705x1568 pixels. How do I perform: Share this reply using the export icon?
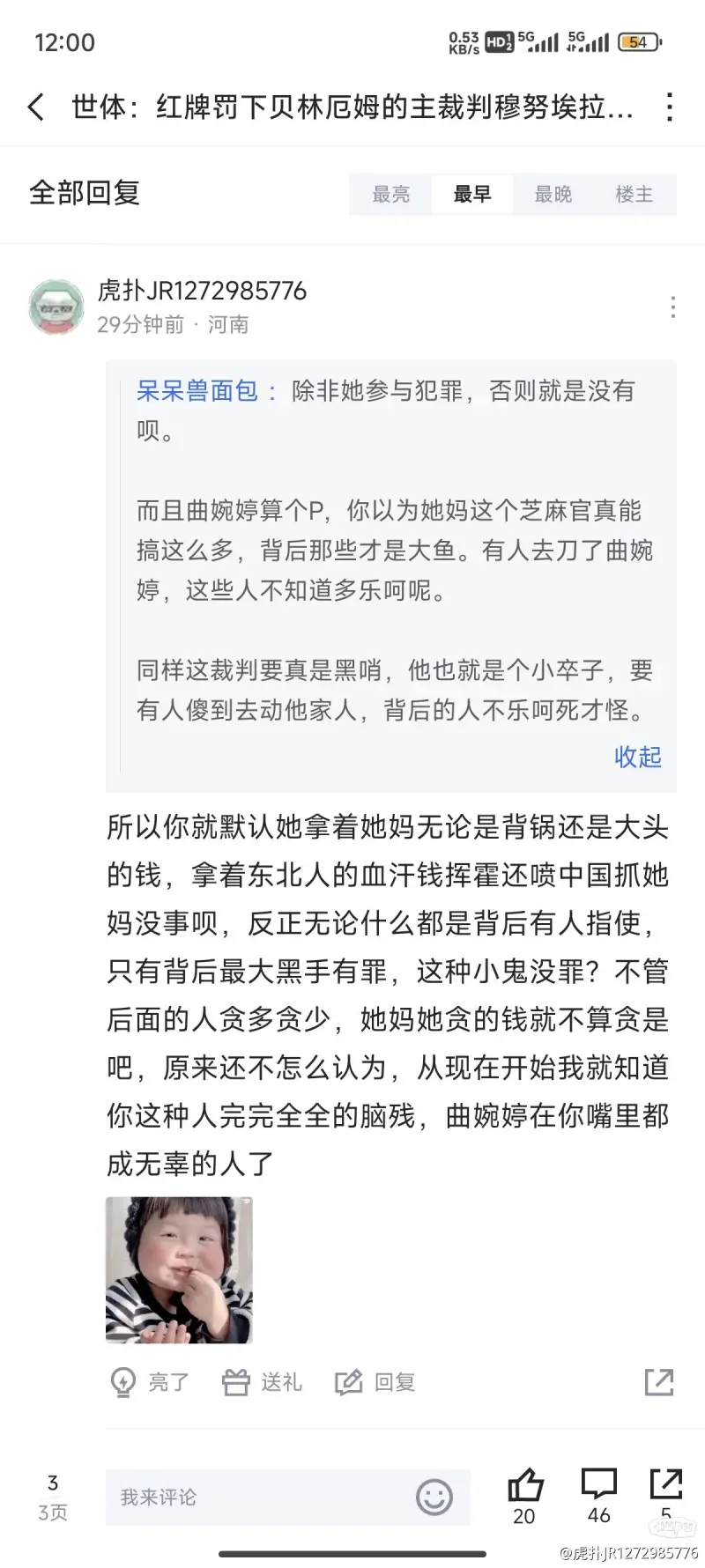coord(659,1382)
